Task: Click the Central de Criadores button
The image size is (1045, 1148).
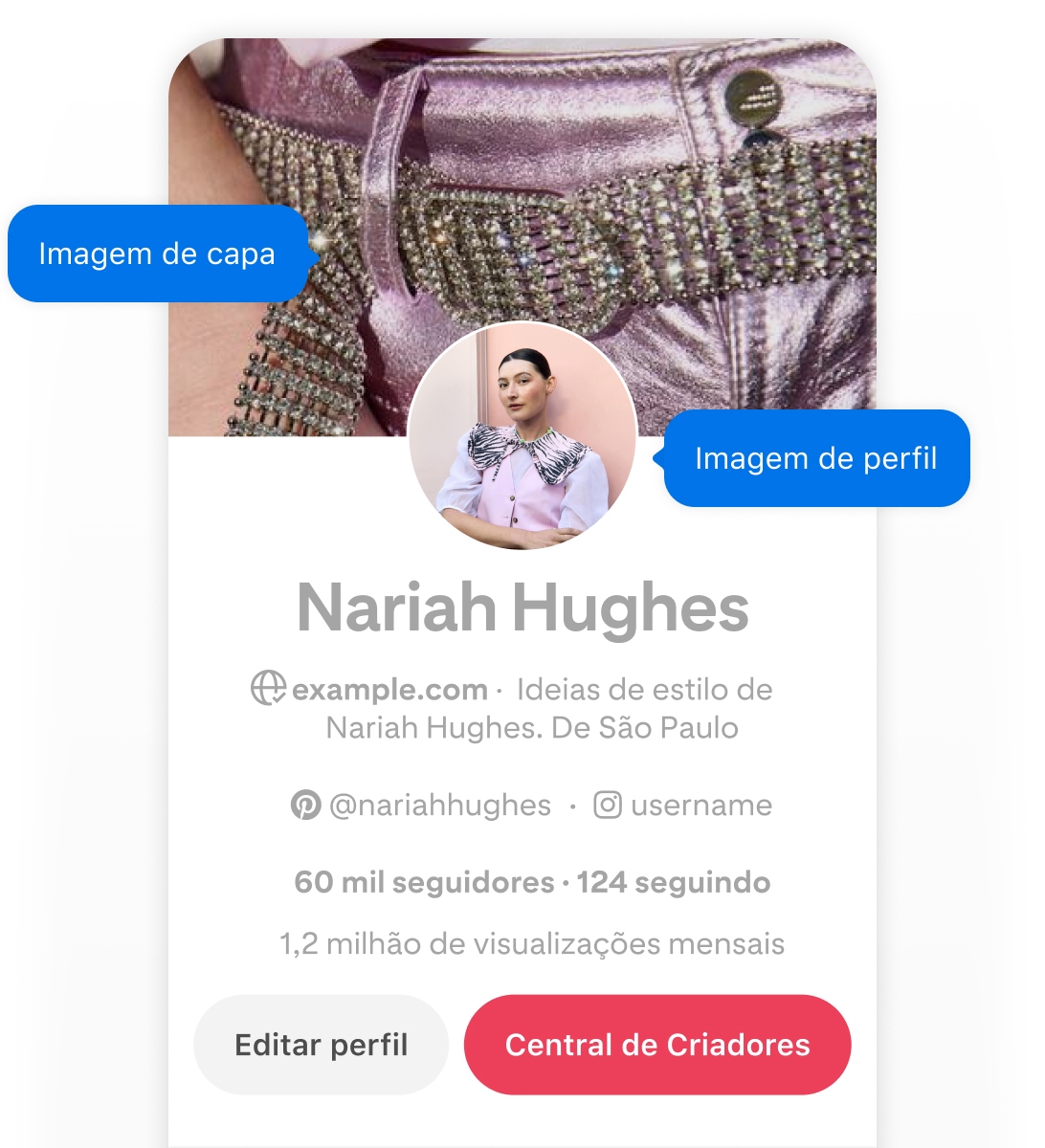Action: (656, 1045)
